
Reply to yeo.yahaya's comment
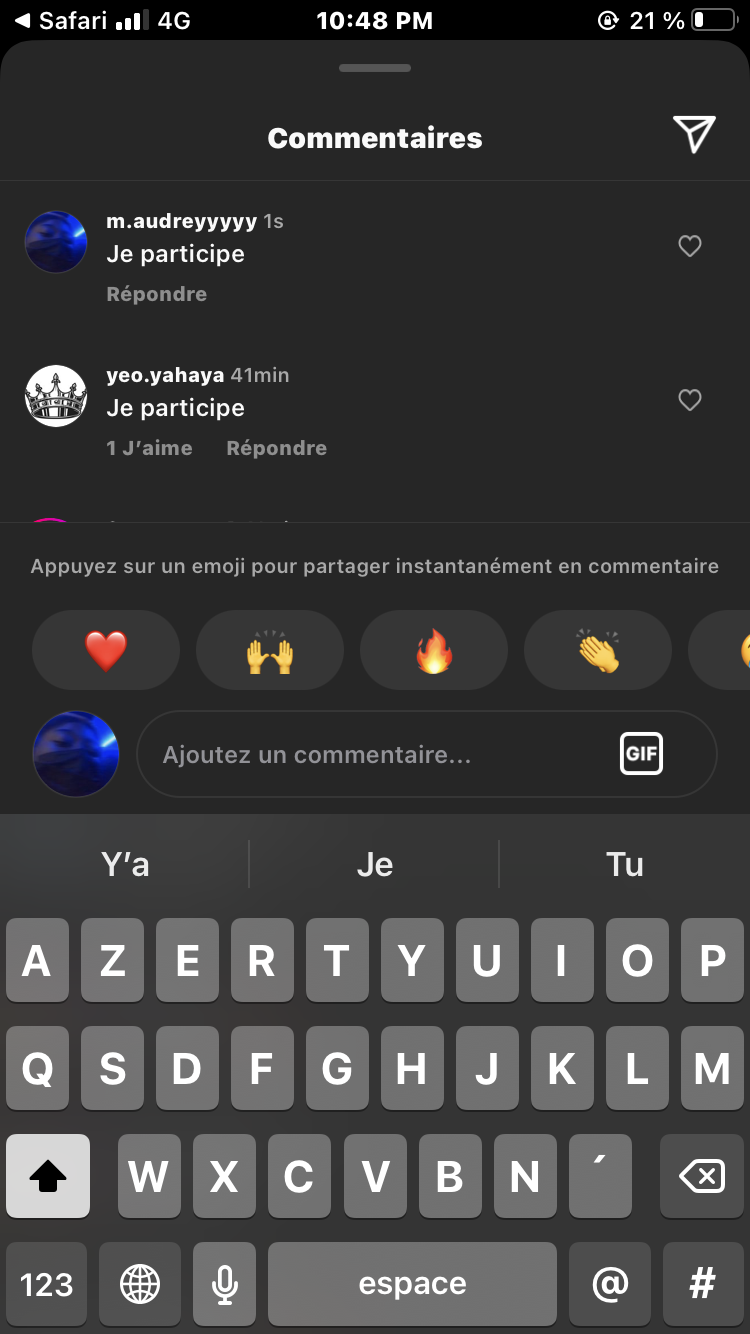(276, 448)
